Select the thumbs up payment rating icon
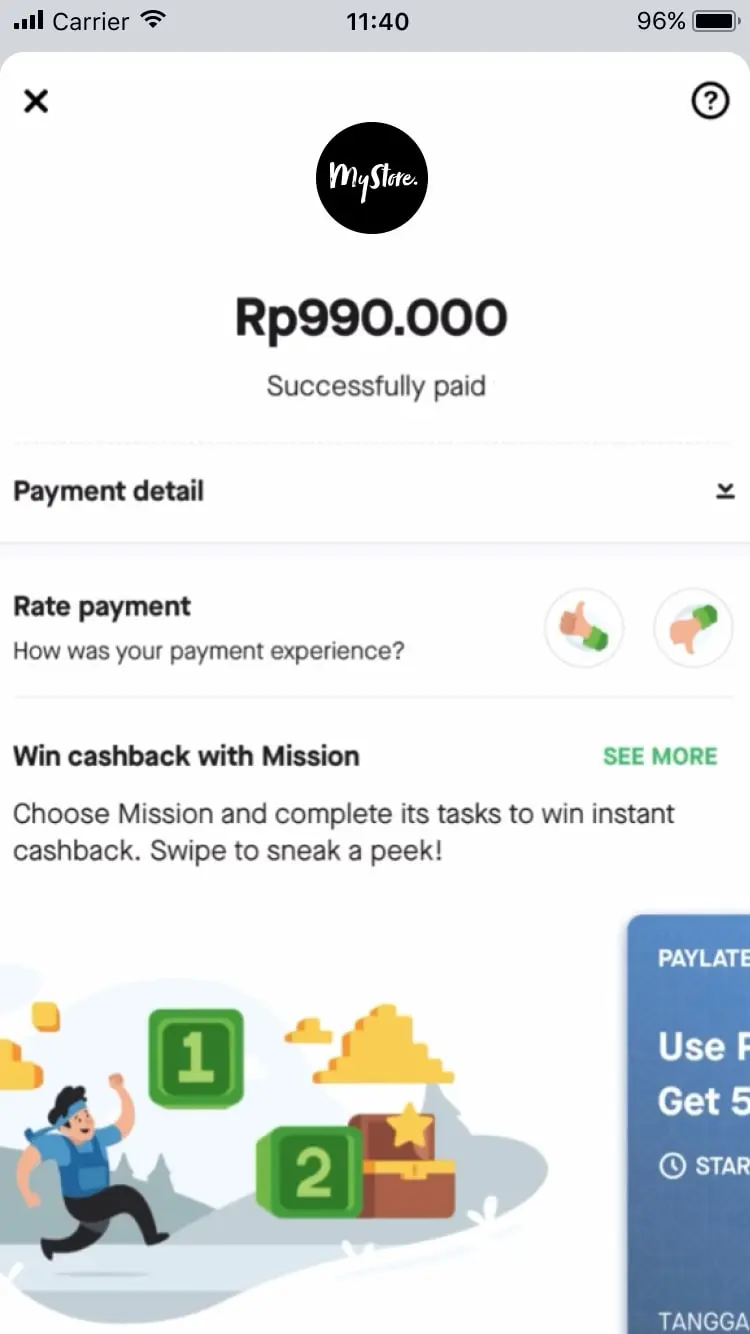 tap(584, 627)
